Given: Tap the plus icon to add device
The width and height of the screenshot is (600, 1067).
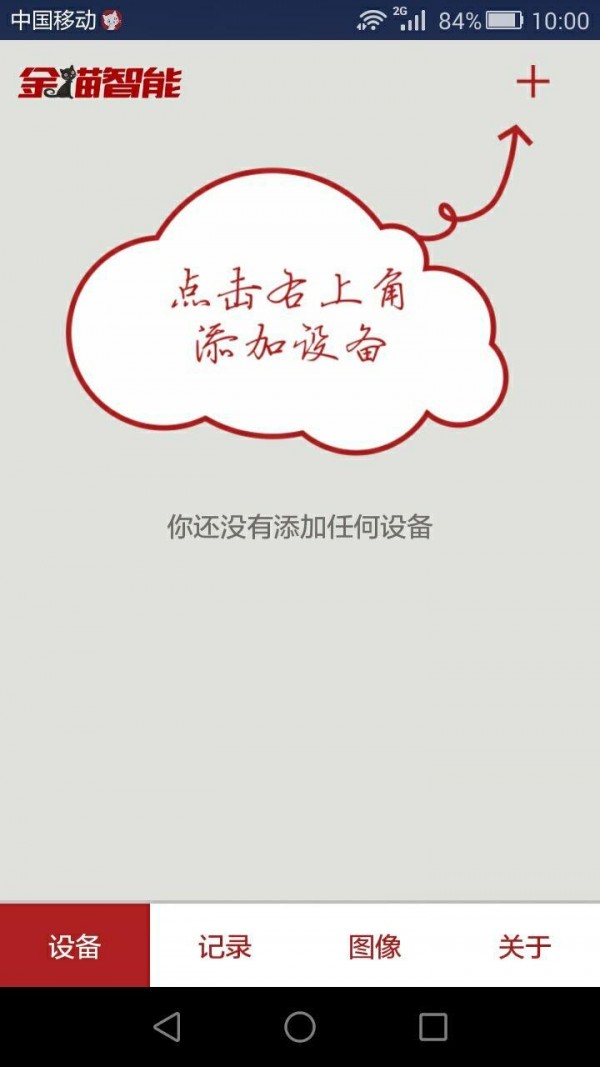Looking at the screenshot, I should (x=532, y=82).
